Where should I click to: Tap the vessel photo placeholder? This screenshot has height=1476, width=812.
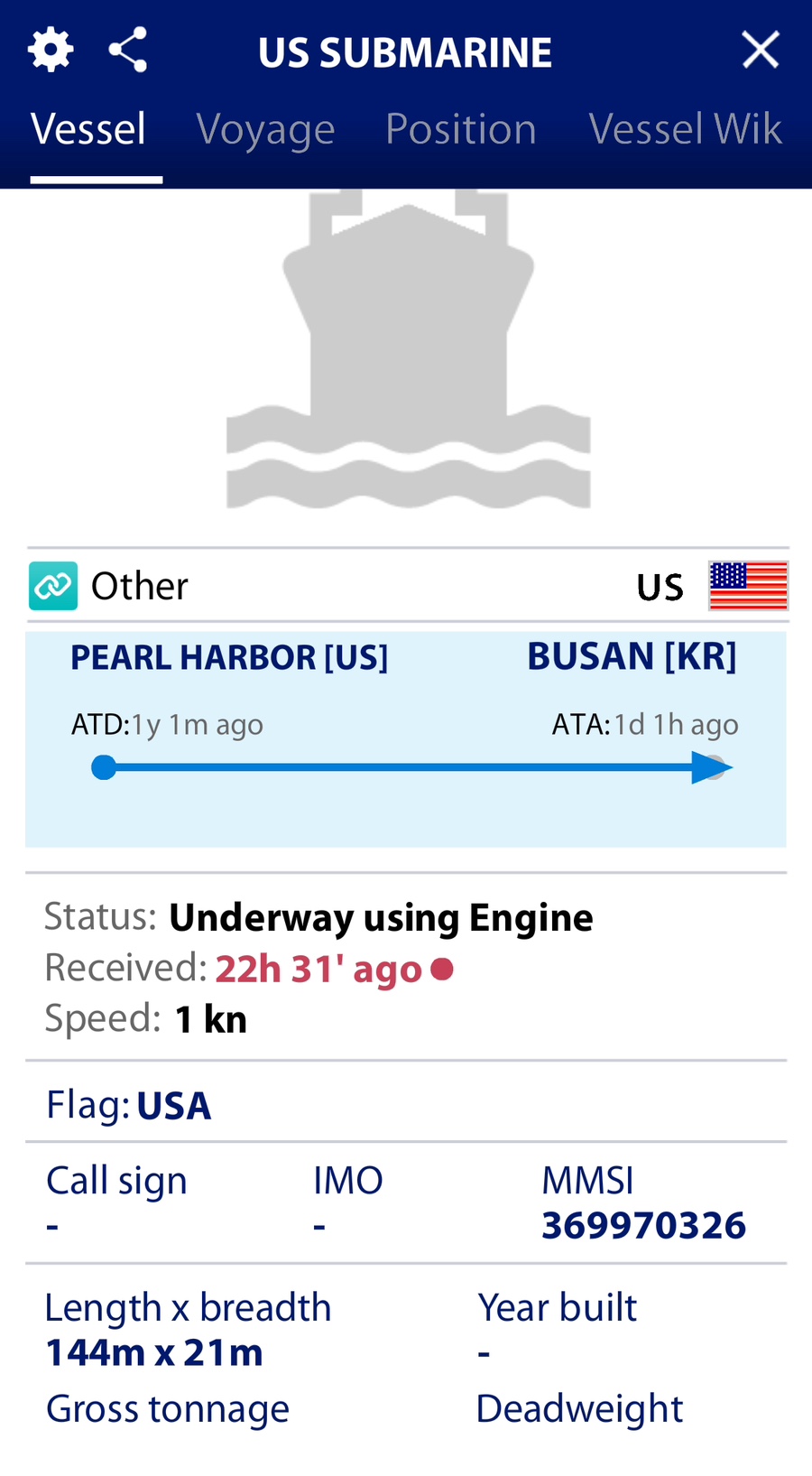coord(408,349)
